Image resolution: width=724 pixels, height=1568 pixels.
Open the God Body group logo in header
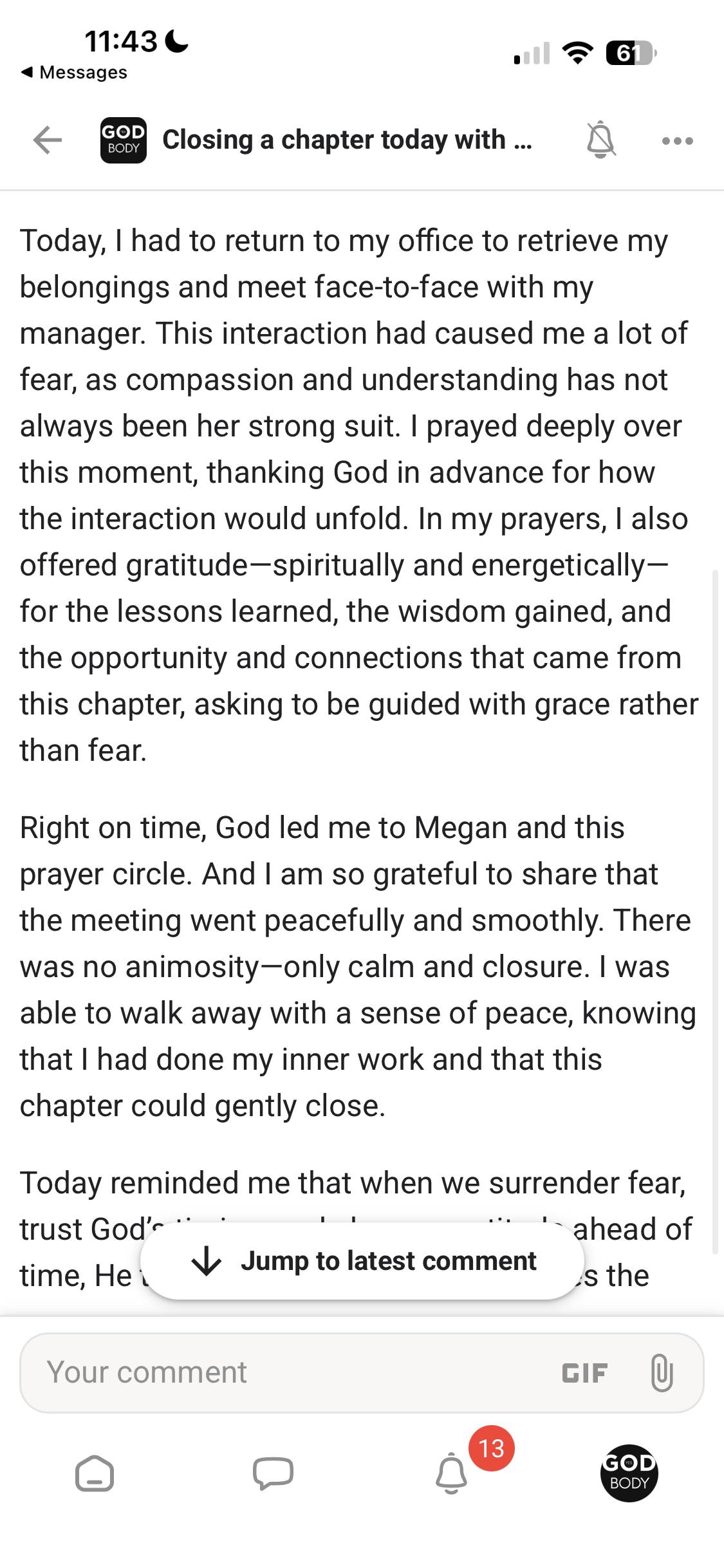pyautogui.click(x=124, y=140)
